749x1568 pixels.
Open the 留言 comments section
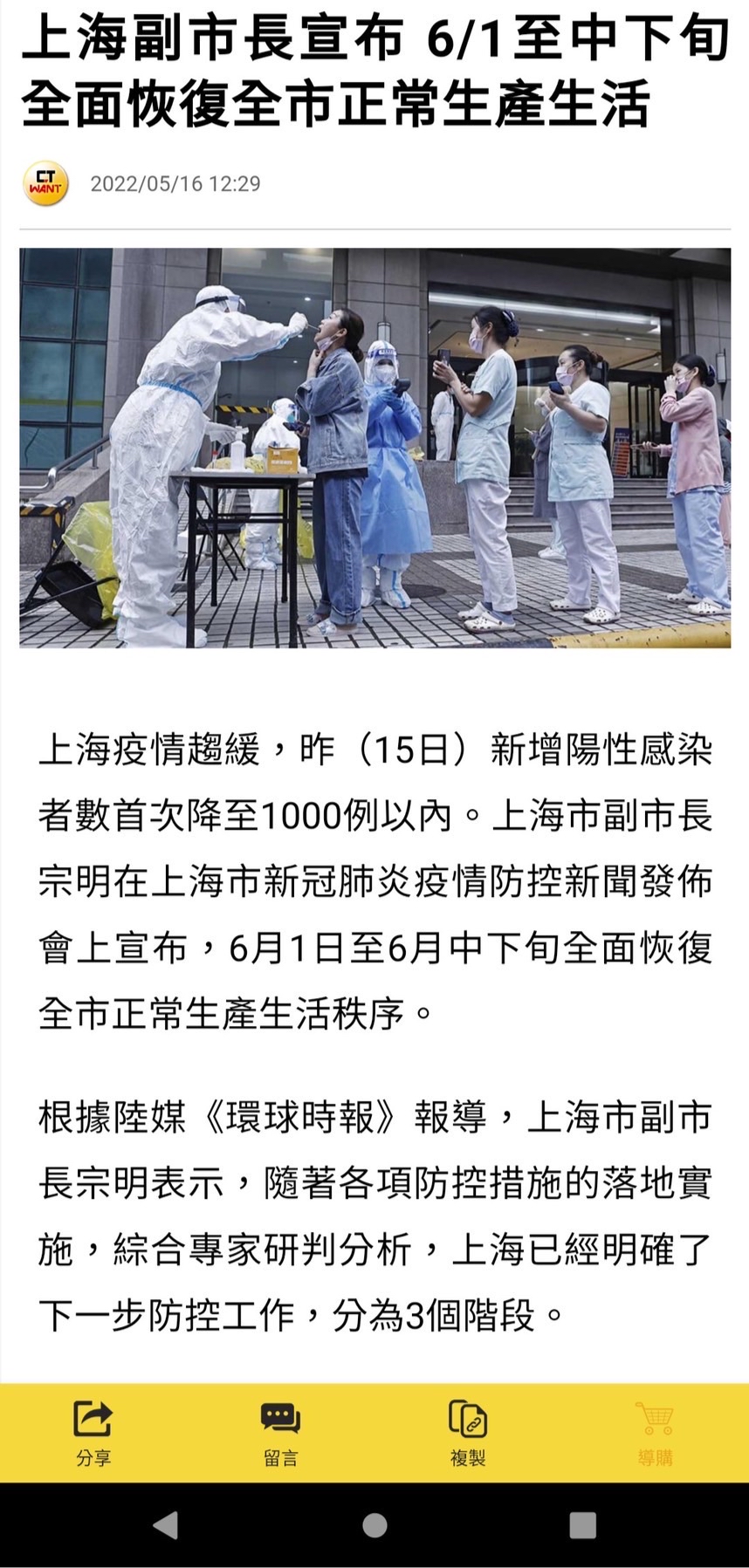tap(280, 1431)
